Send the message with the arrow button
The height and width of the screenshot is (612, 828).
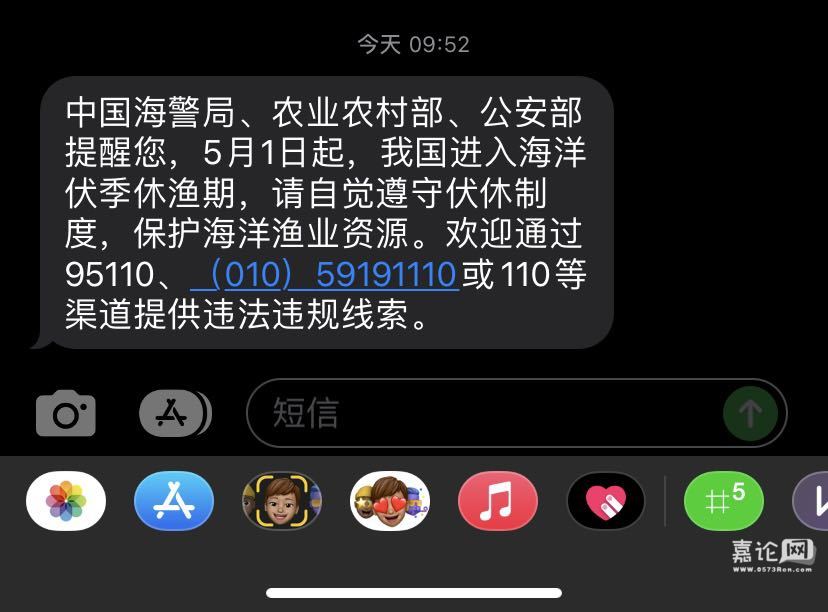click(750, 413)
